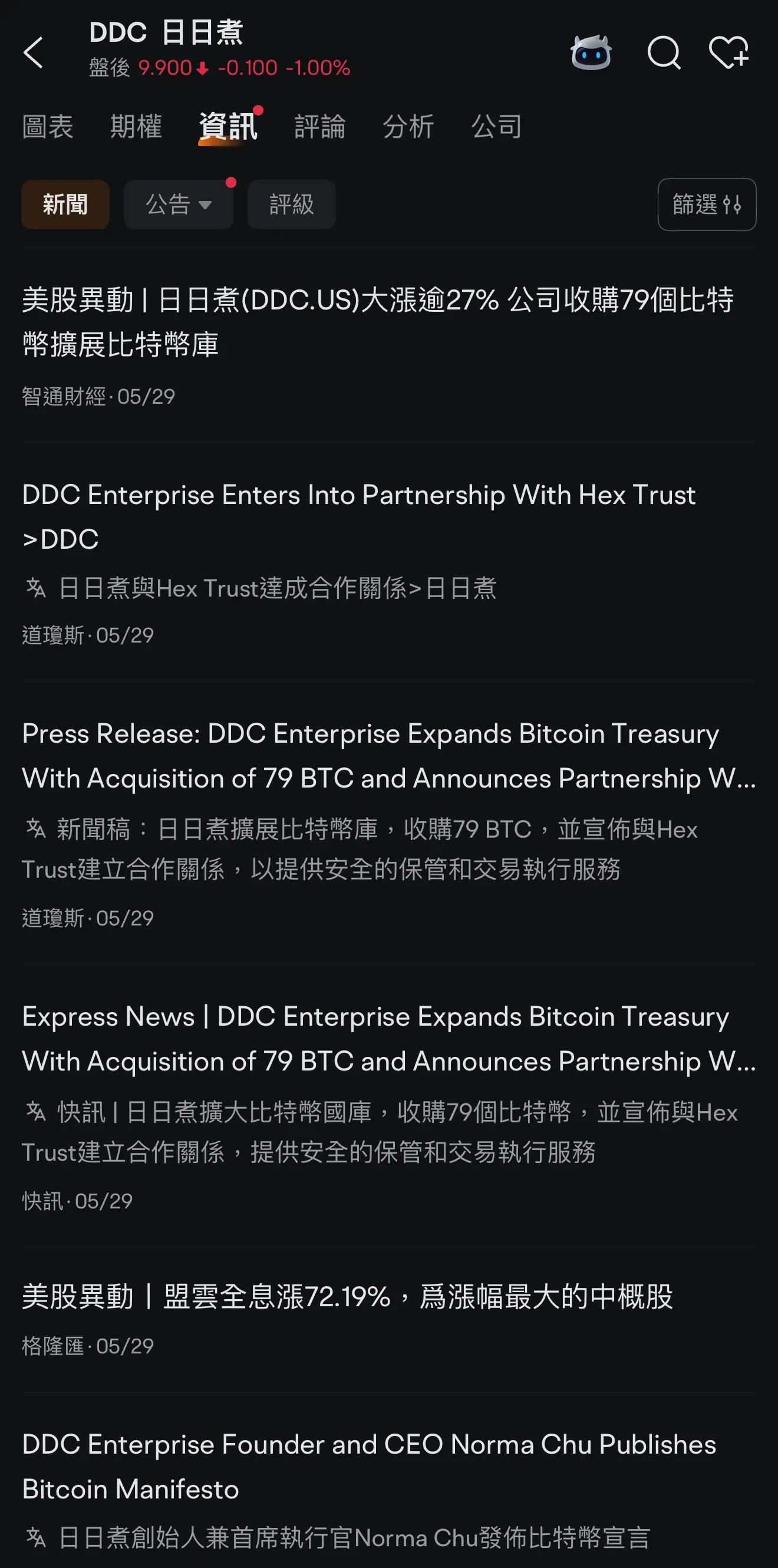
Task: Open the Press Release about 79 BTC
Action: click(x=389, y=822)
